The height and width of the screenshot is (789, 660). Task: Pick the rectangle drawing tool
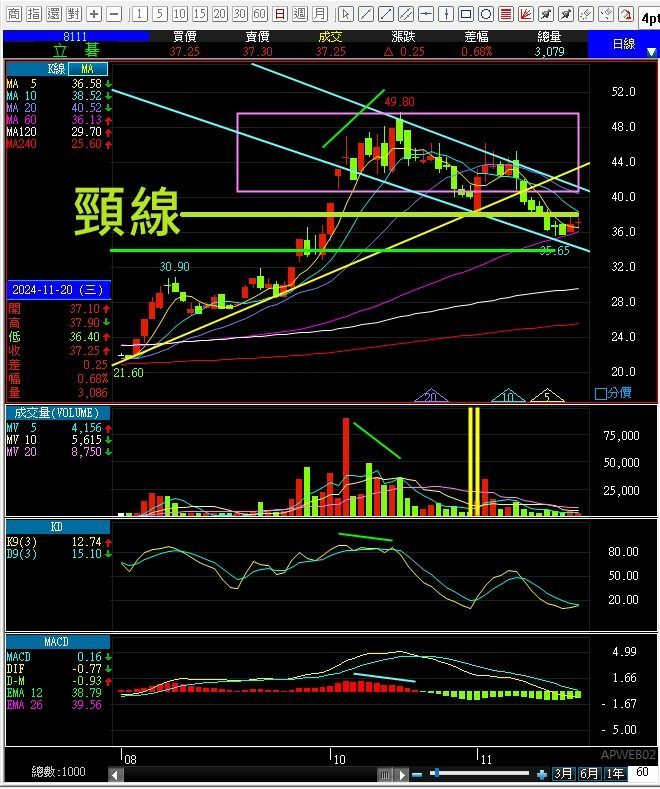[x=466, y=14]
